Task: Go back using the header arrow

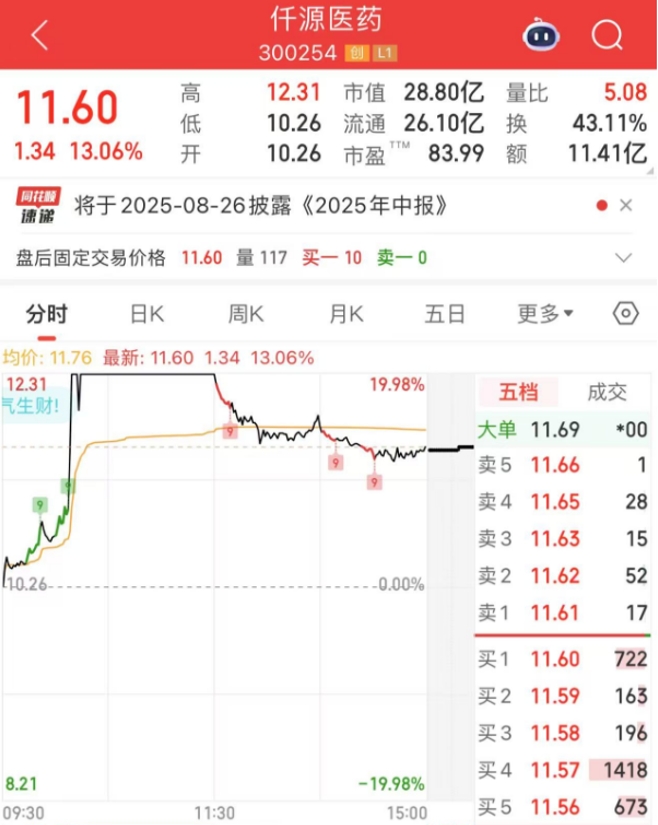Action: [x=39, y=36]
